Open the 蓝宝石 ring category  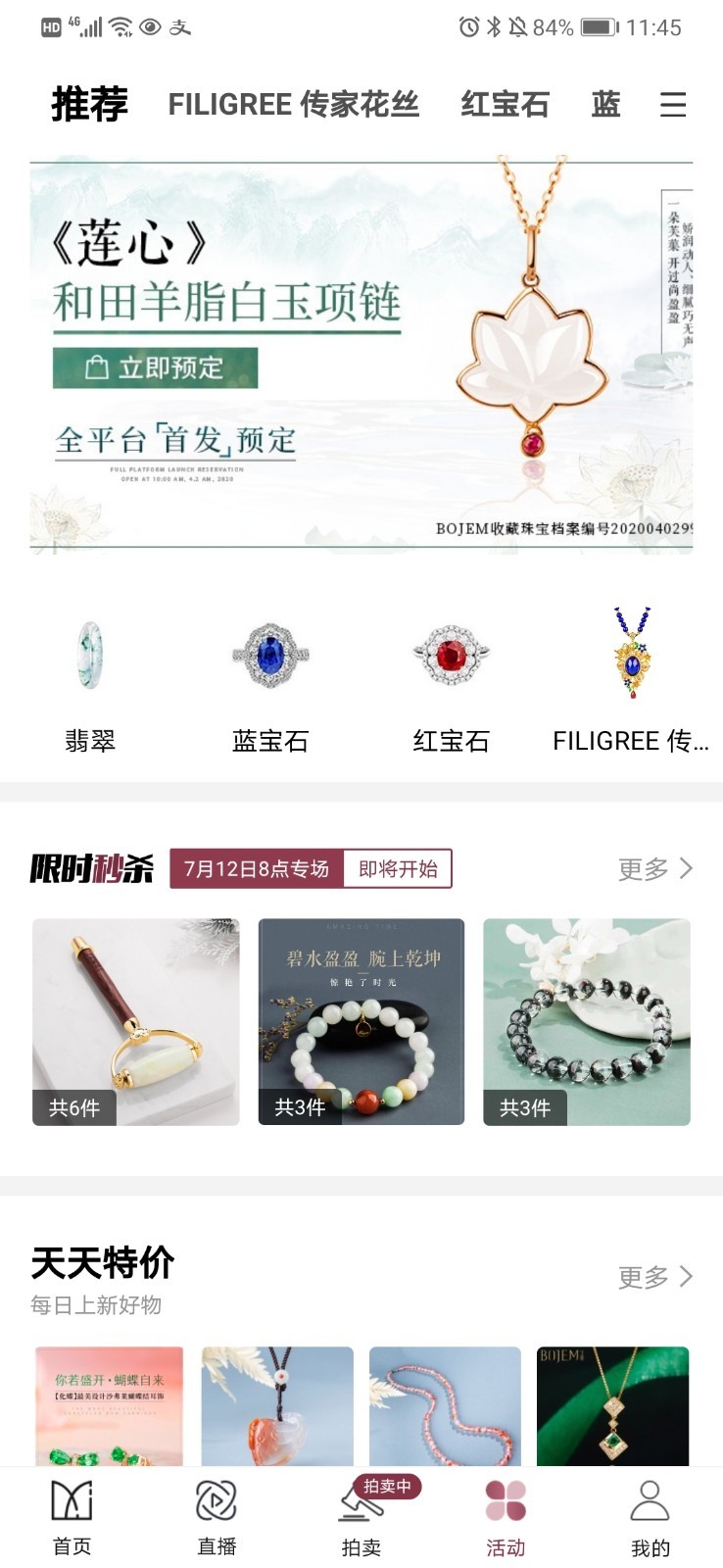(x=270, y=683)
